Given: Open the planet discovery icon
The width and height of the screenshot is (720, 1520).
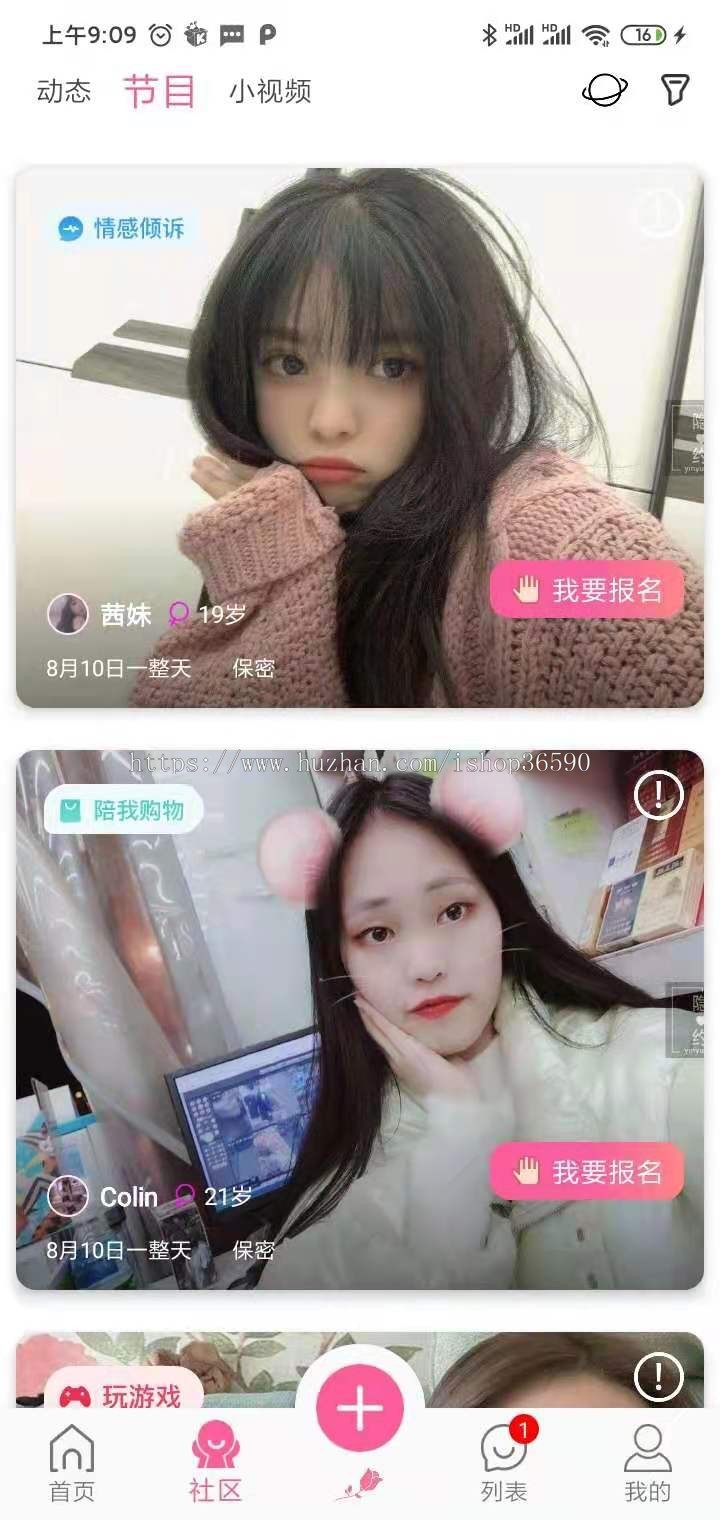Looking at the screenshot, I should point(605,91).
